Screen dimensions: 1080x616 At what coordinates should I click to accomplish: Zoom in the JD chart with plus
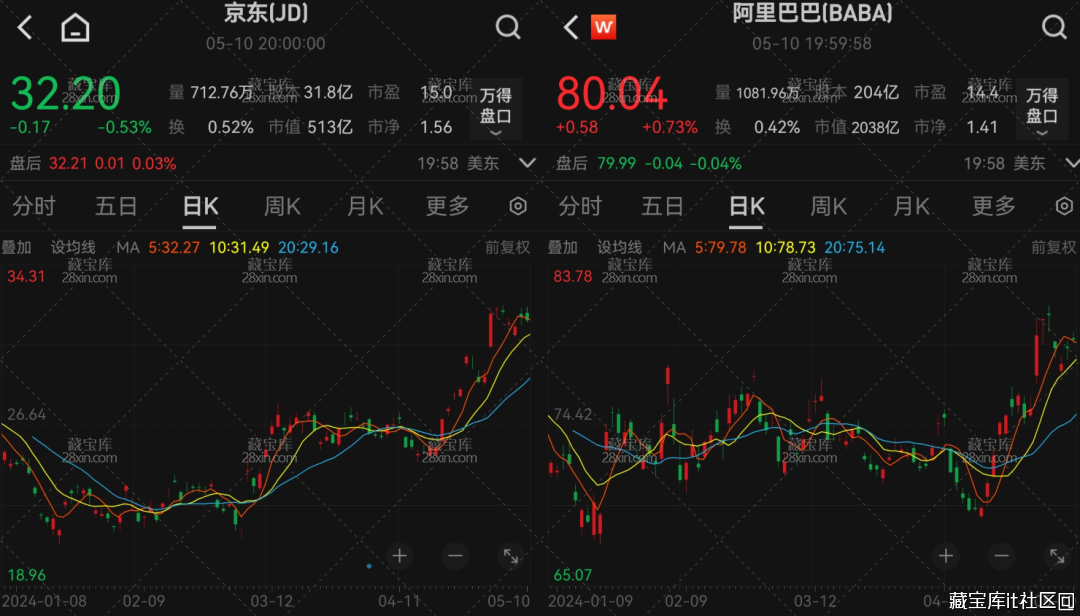399,556
